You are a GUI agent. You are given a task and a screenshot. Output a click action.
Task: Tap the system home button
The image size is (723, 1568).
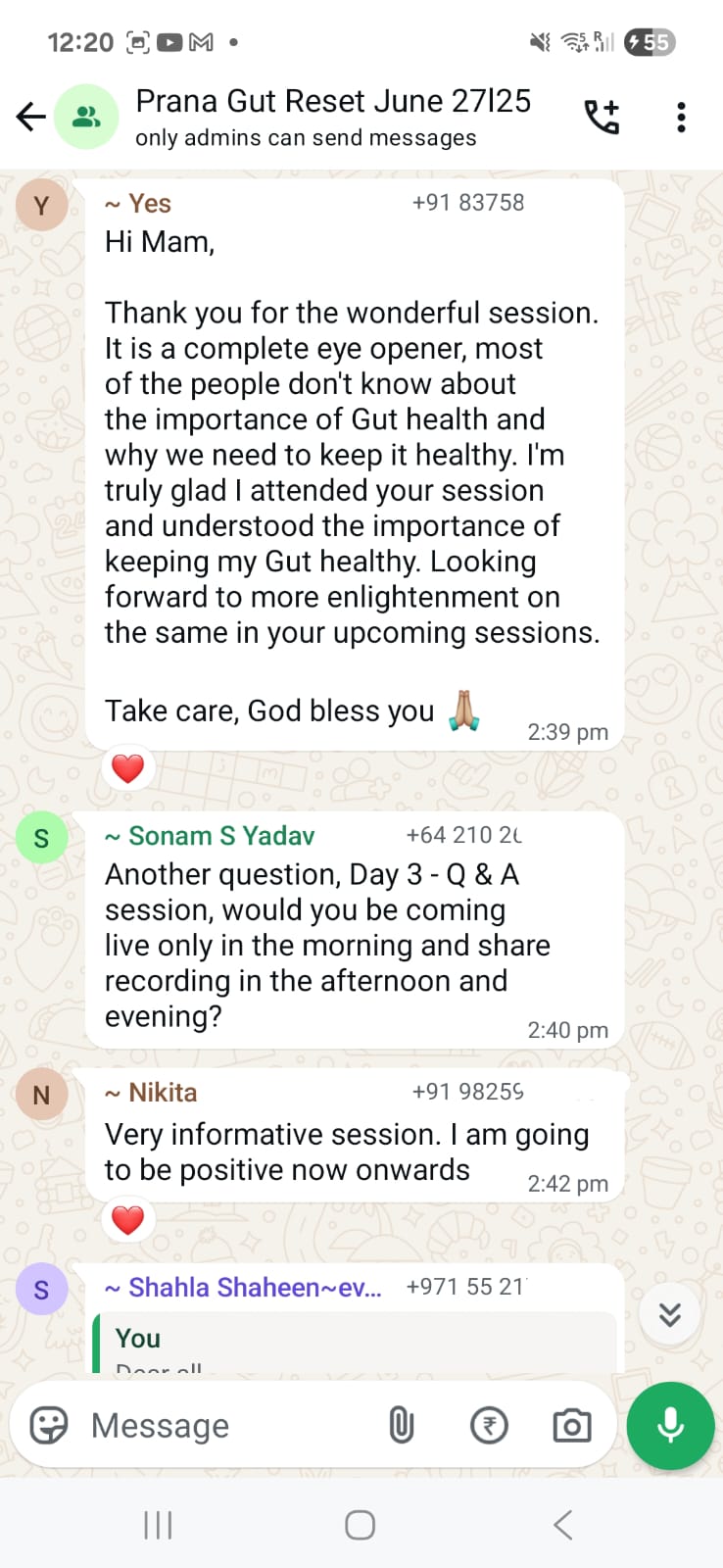click(361, 1525)
